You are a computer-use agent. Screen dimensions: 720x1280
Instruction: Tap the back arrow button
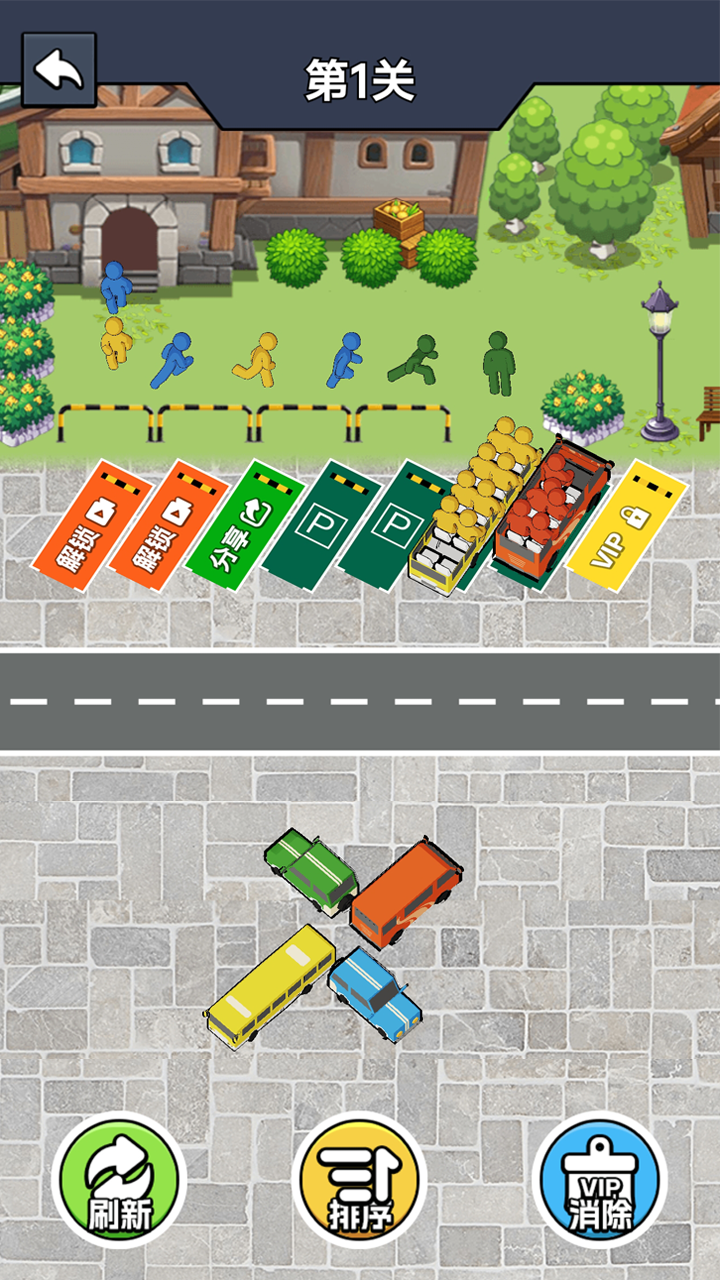point(59,69)
